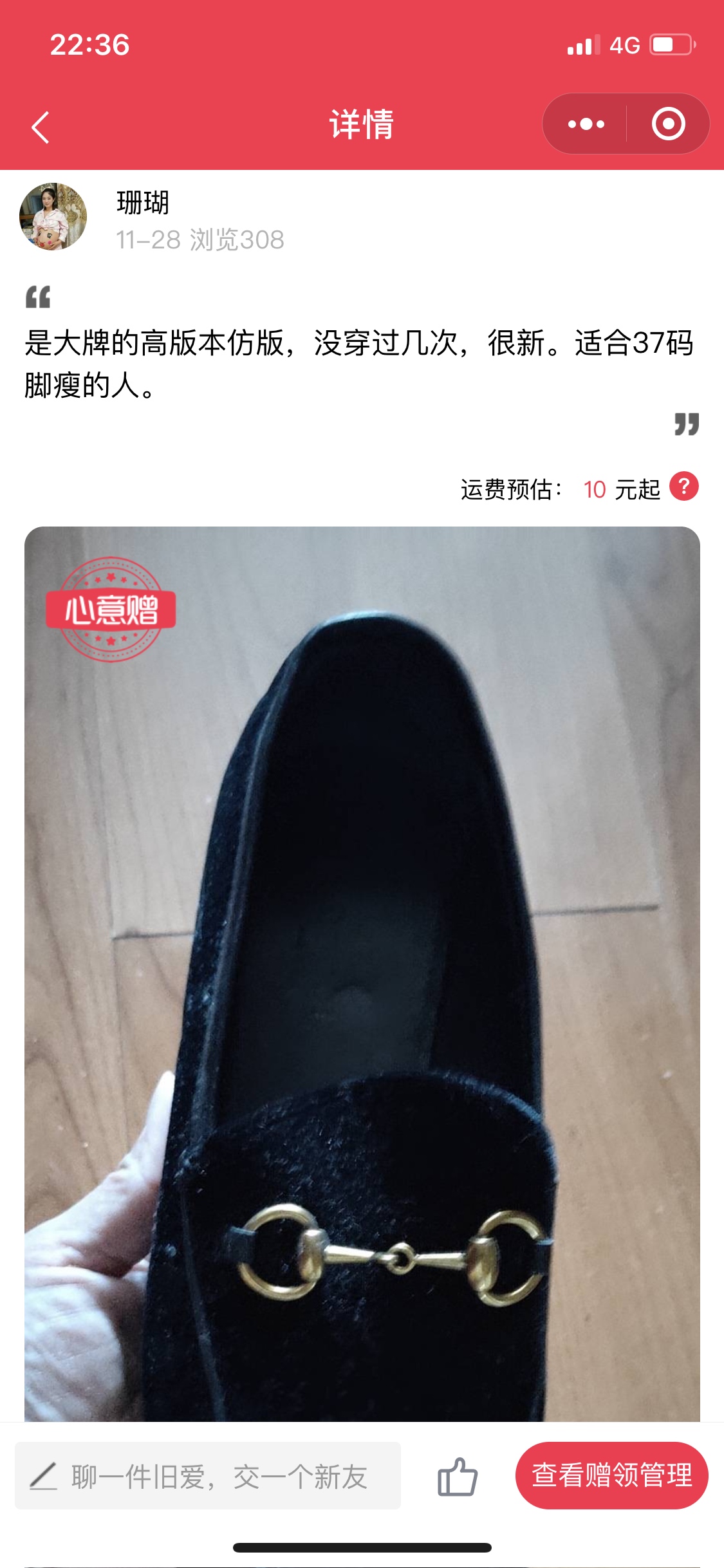This screenshot has height=1568, width=724.
Task: Open the mini program more options menu
Action: [x=586, y=124]
